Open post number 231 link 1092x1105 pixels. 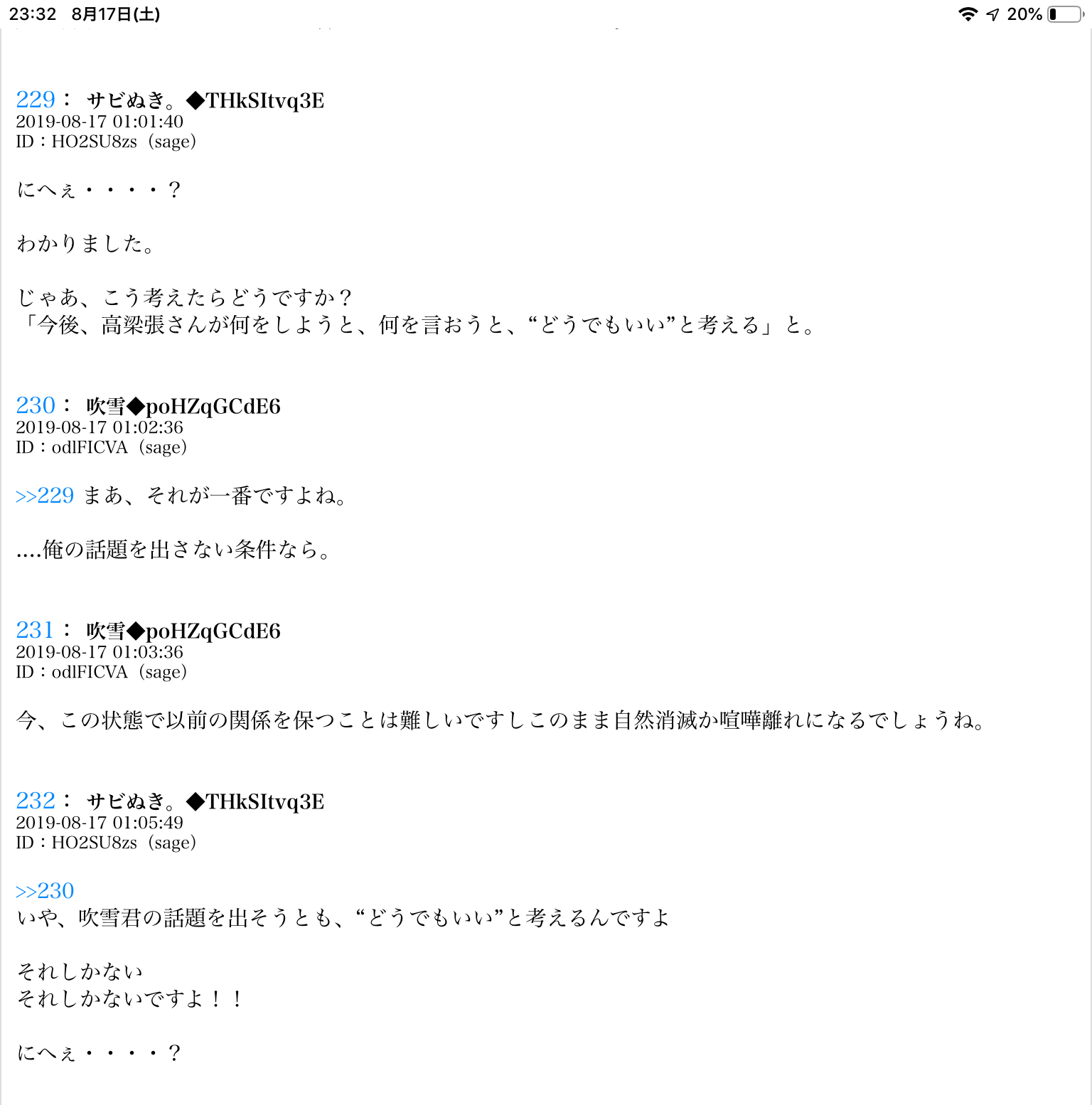tap(35, 630)
